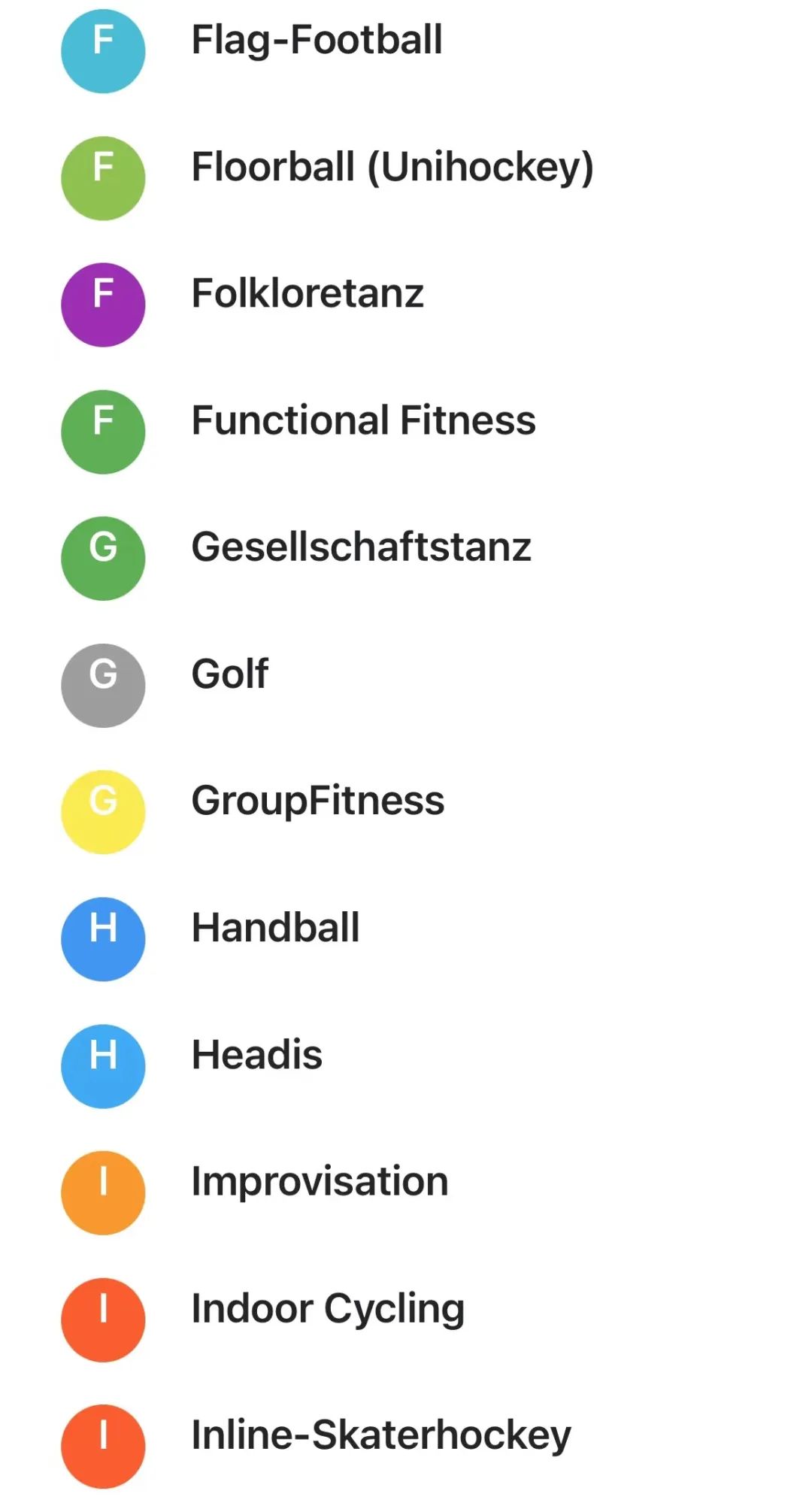812x1512 pixels.
Task: Select Improvisation
Action: (320, 1180)
